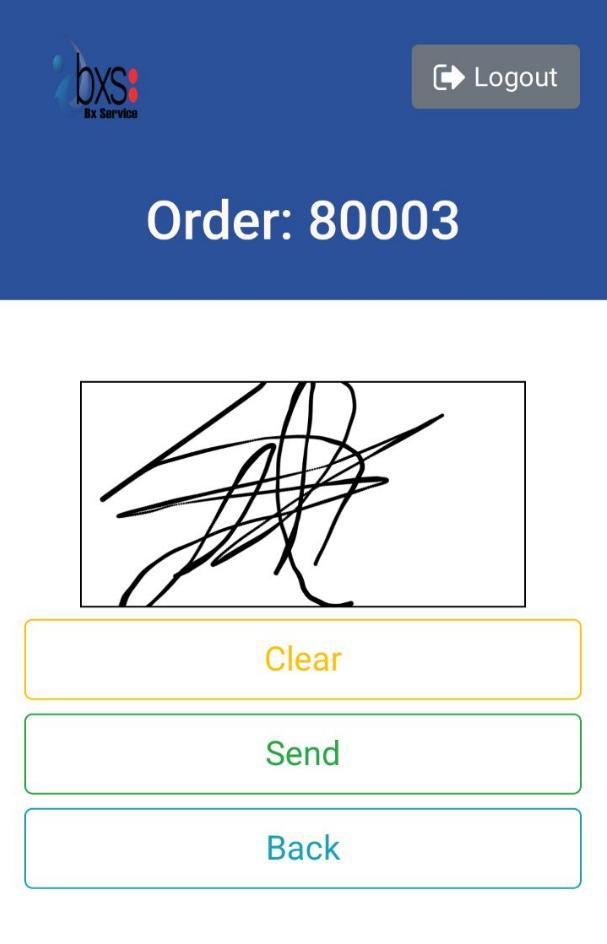Clear the drawn signature

[303, 659]
